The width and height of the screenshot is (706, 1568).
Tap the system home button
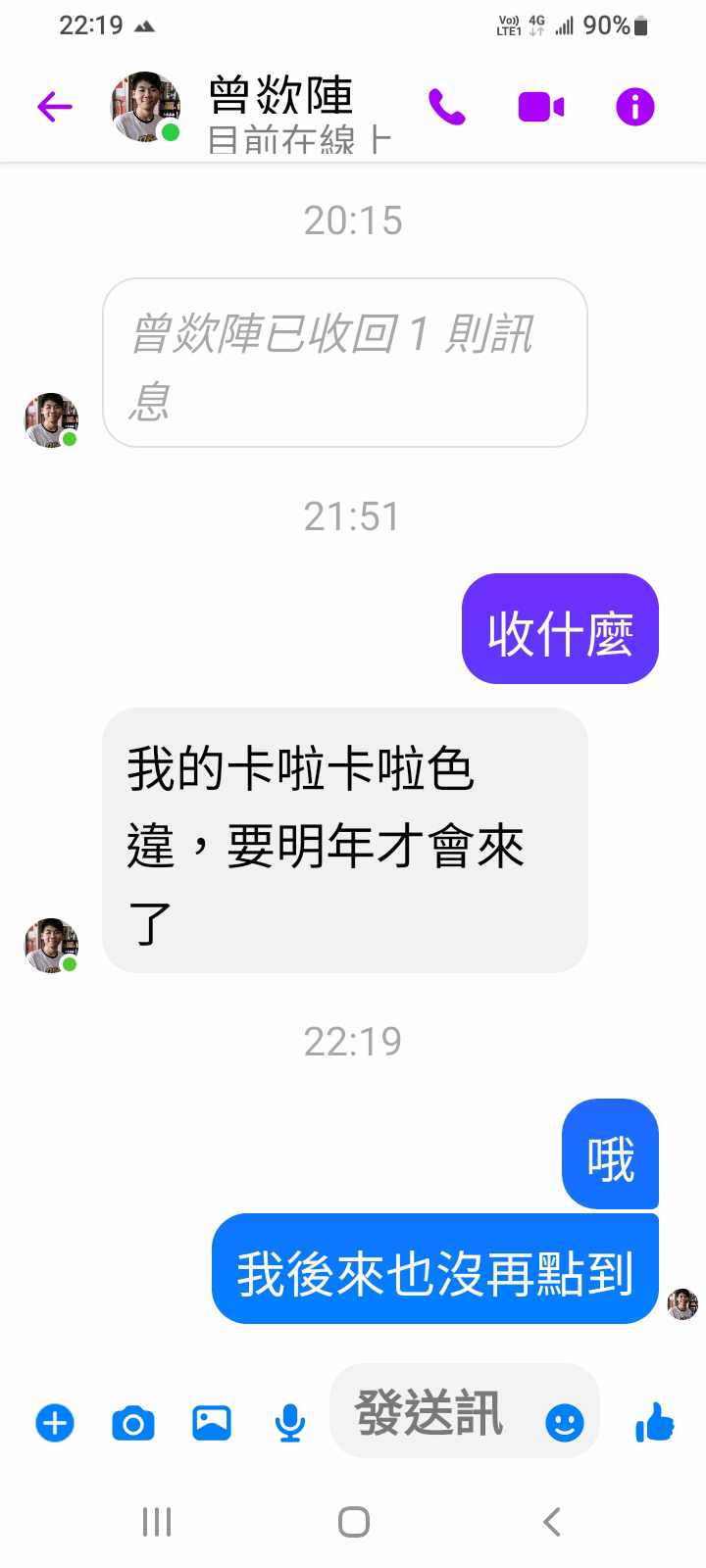coord(353,1522)
